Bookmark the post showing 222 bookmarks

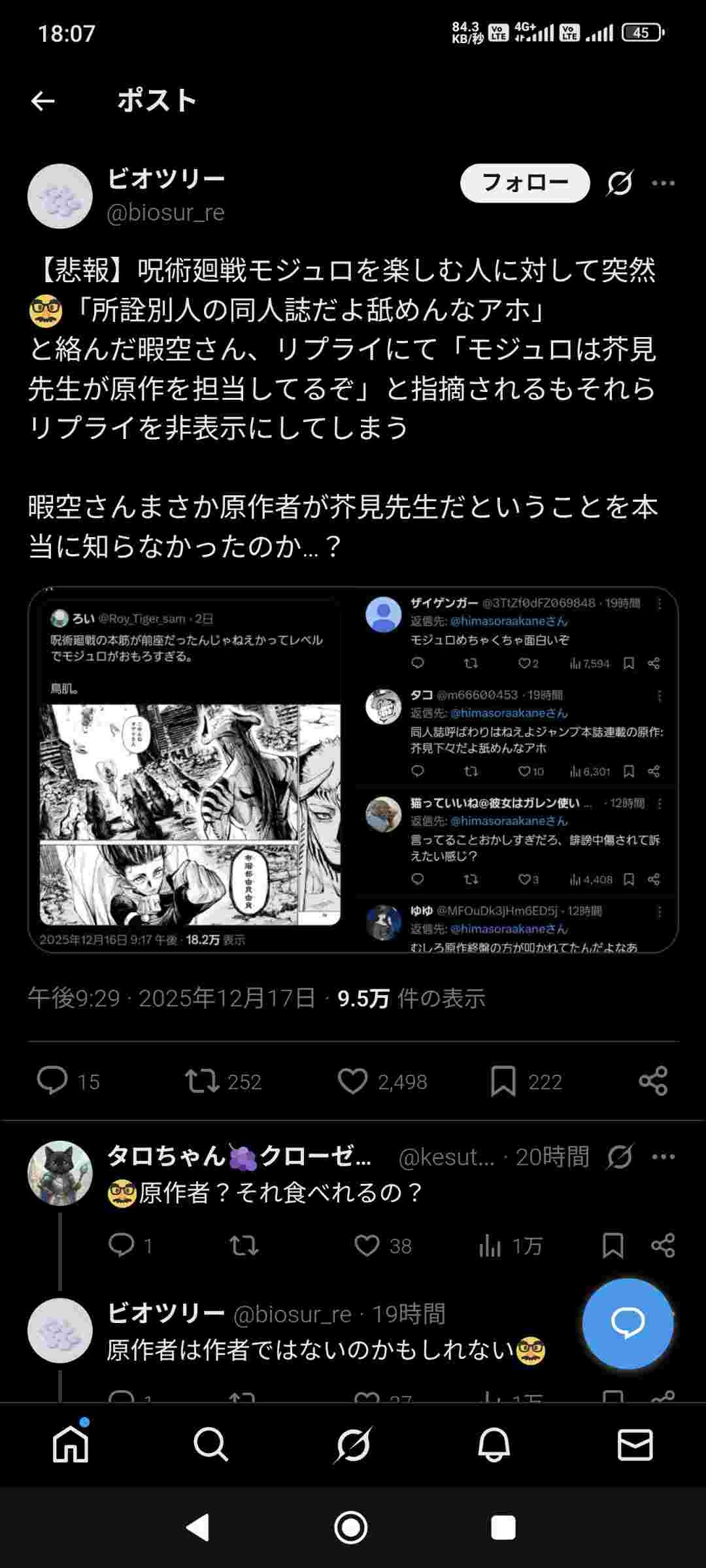tap(503, 1081)
